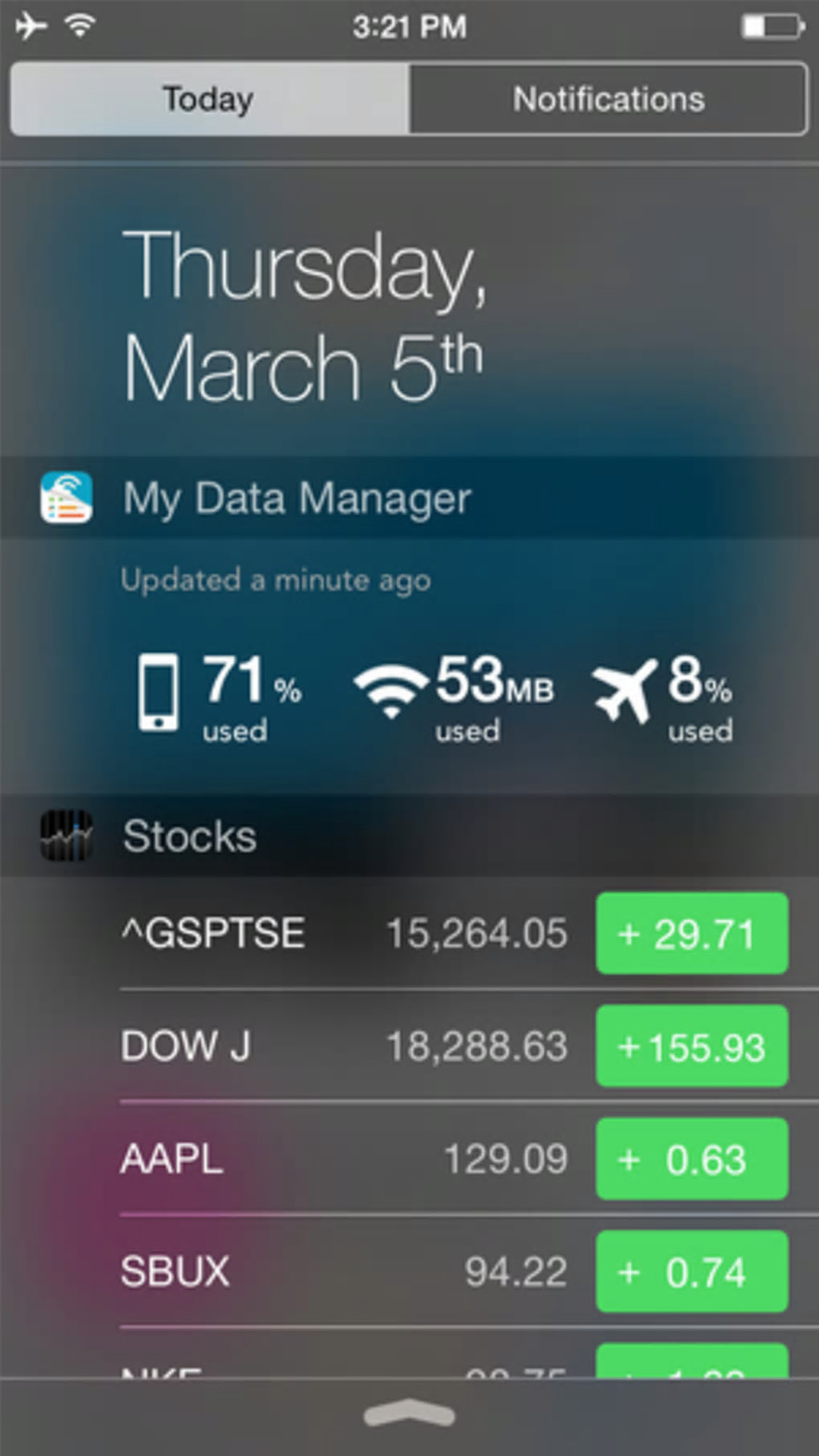Open the My Data Manager widget
819x1456 pixels.
(x=297, y=498)
